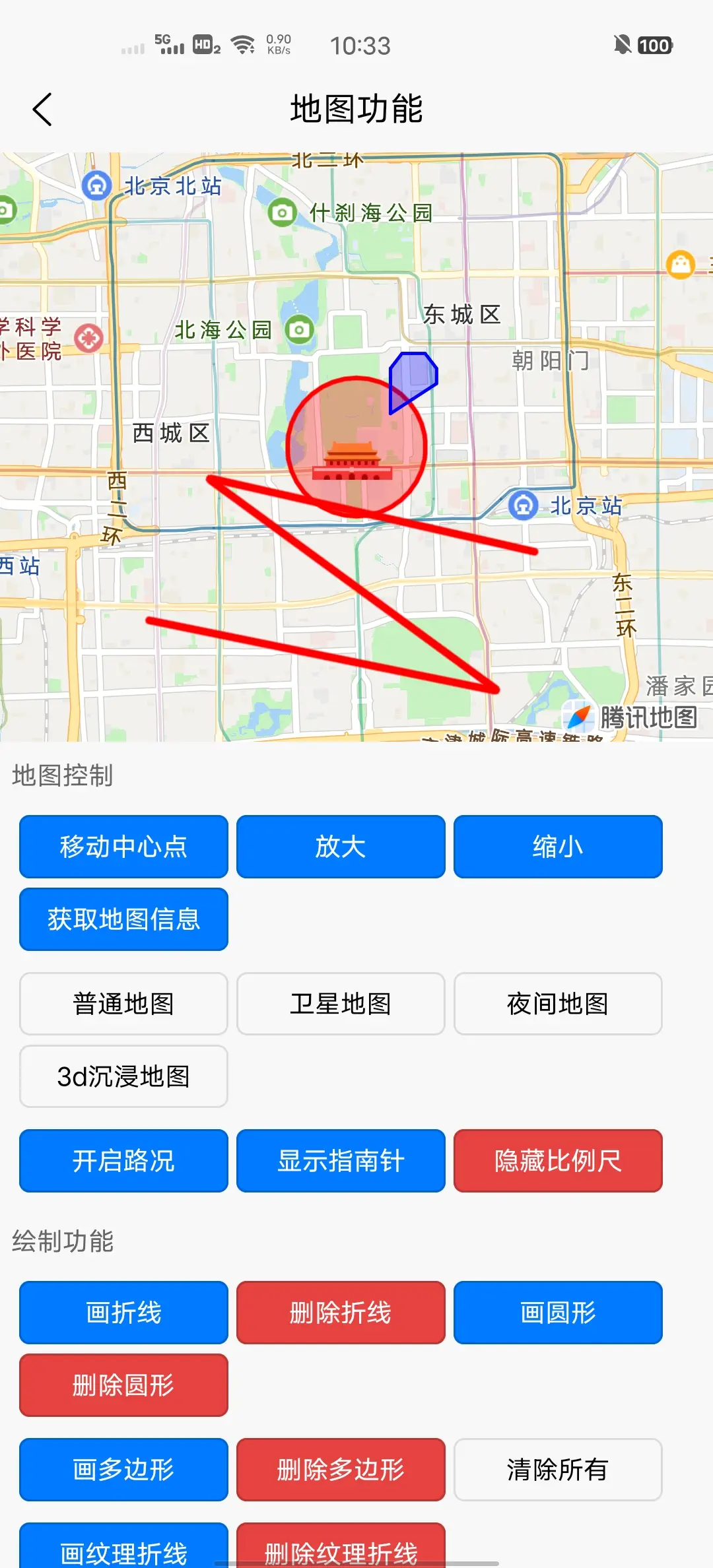Draw a circle with 画圆形

558,1313
